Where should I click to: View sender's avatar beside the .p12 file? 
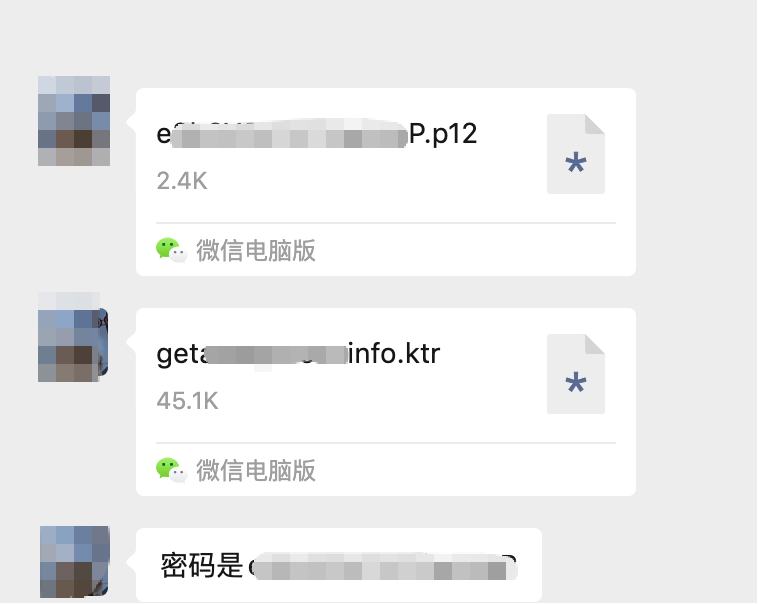pos(74,120)
